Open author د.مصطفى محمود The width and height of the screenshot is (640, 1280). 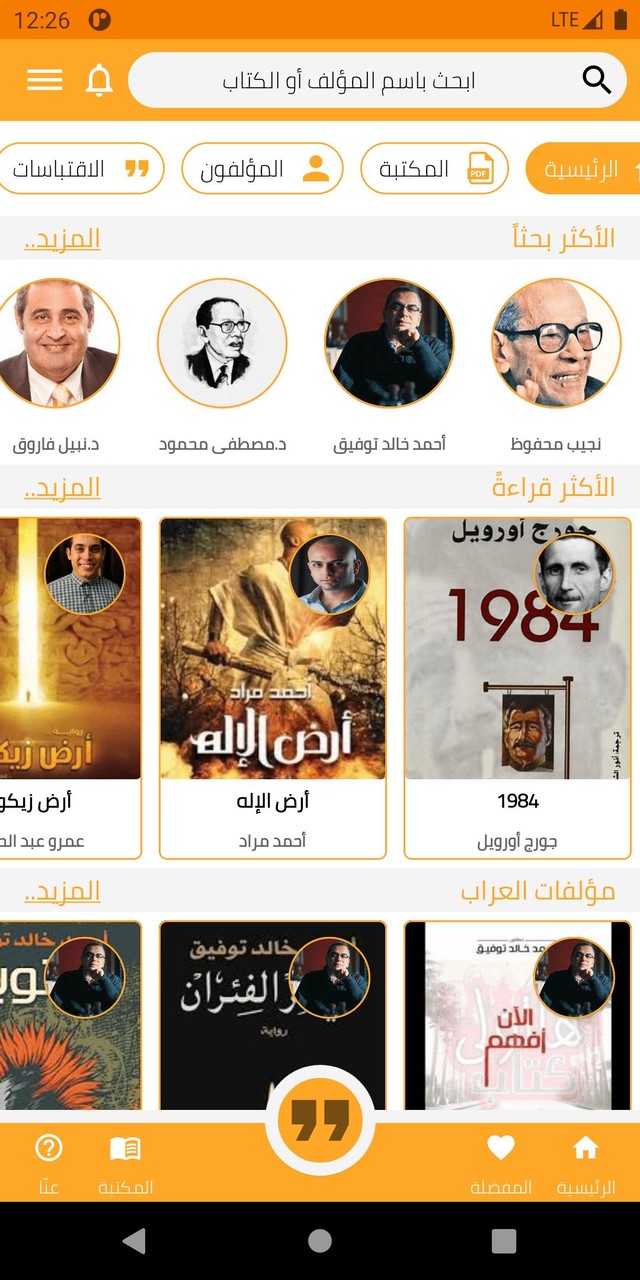click(x=222, y=343)
